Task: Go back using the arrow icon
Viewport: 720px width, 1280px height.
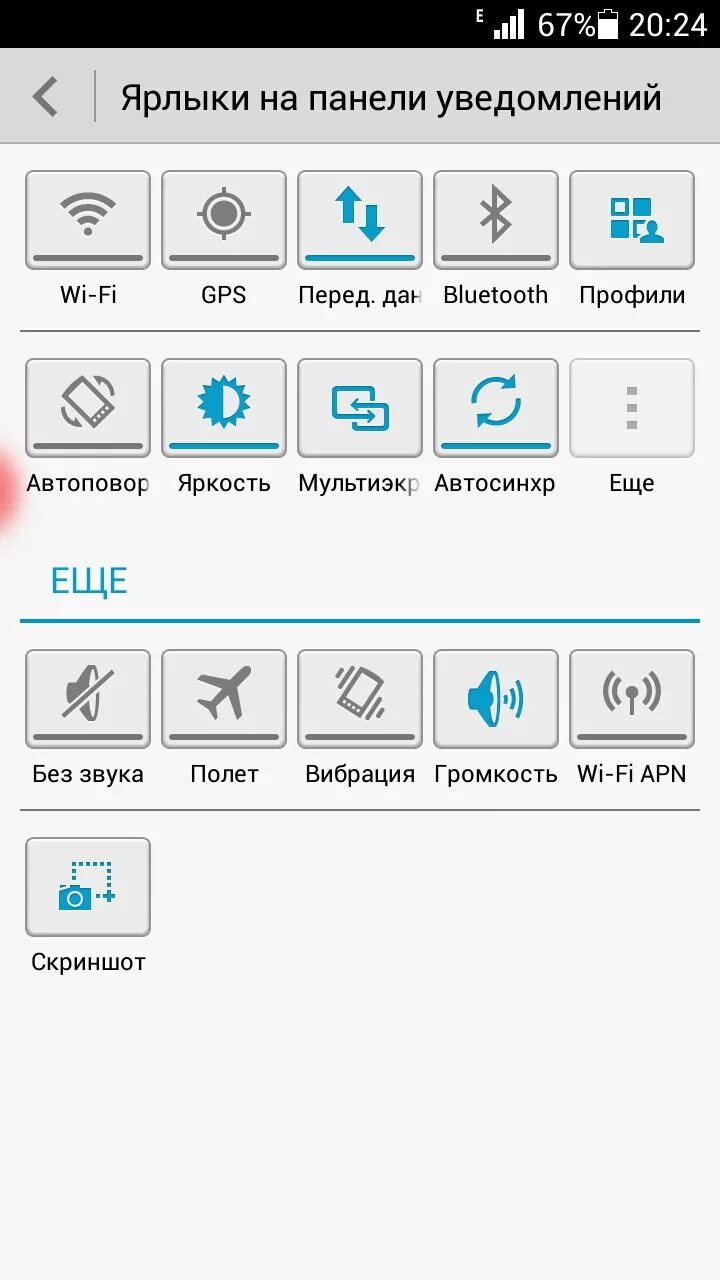Action: coord(46,98)
